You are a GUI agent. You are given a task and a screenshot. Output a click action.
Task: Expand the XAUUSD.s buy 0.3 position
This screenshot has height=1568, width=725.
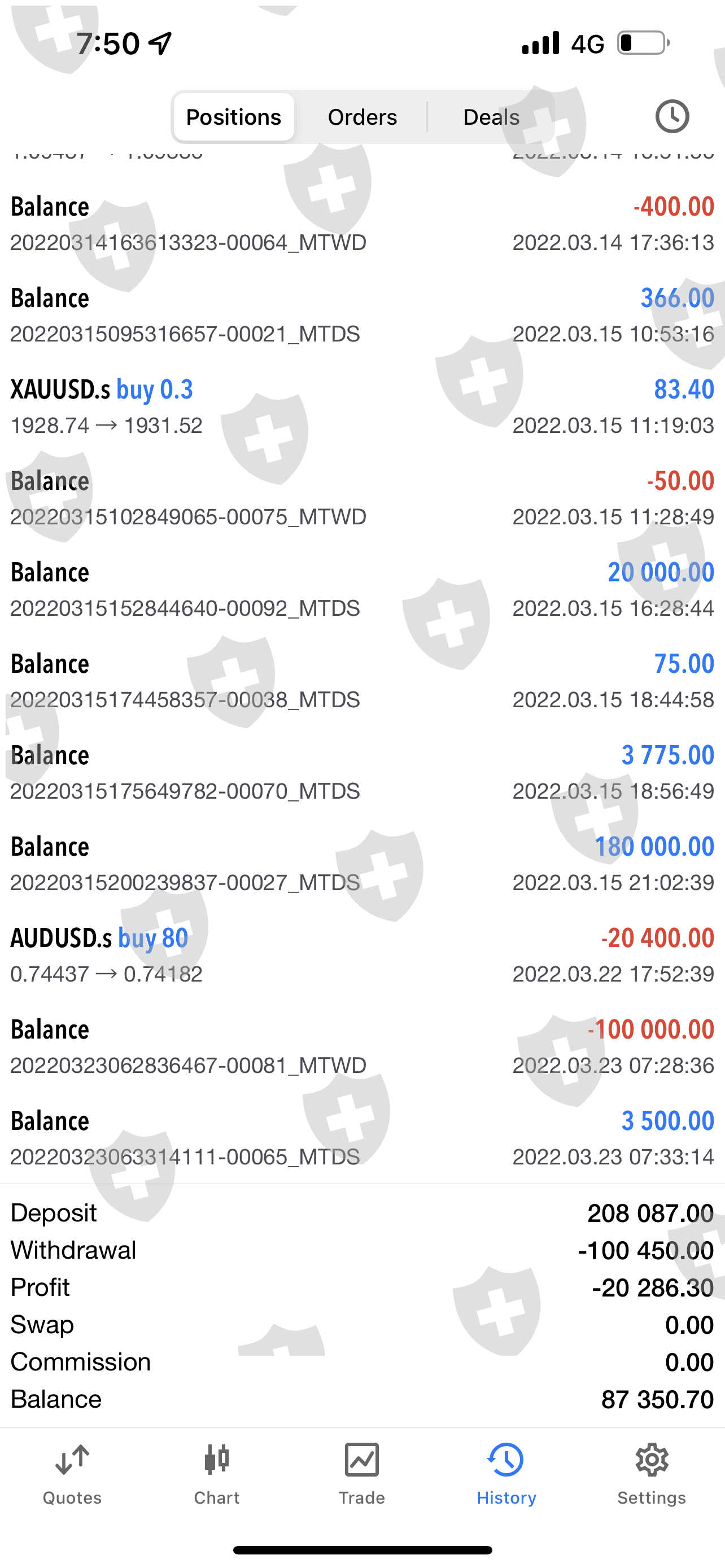pos(362,406)
